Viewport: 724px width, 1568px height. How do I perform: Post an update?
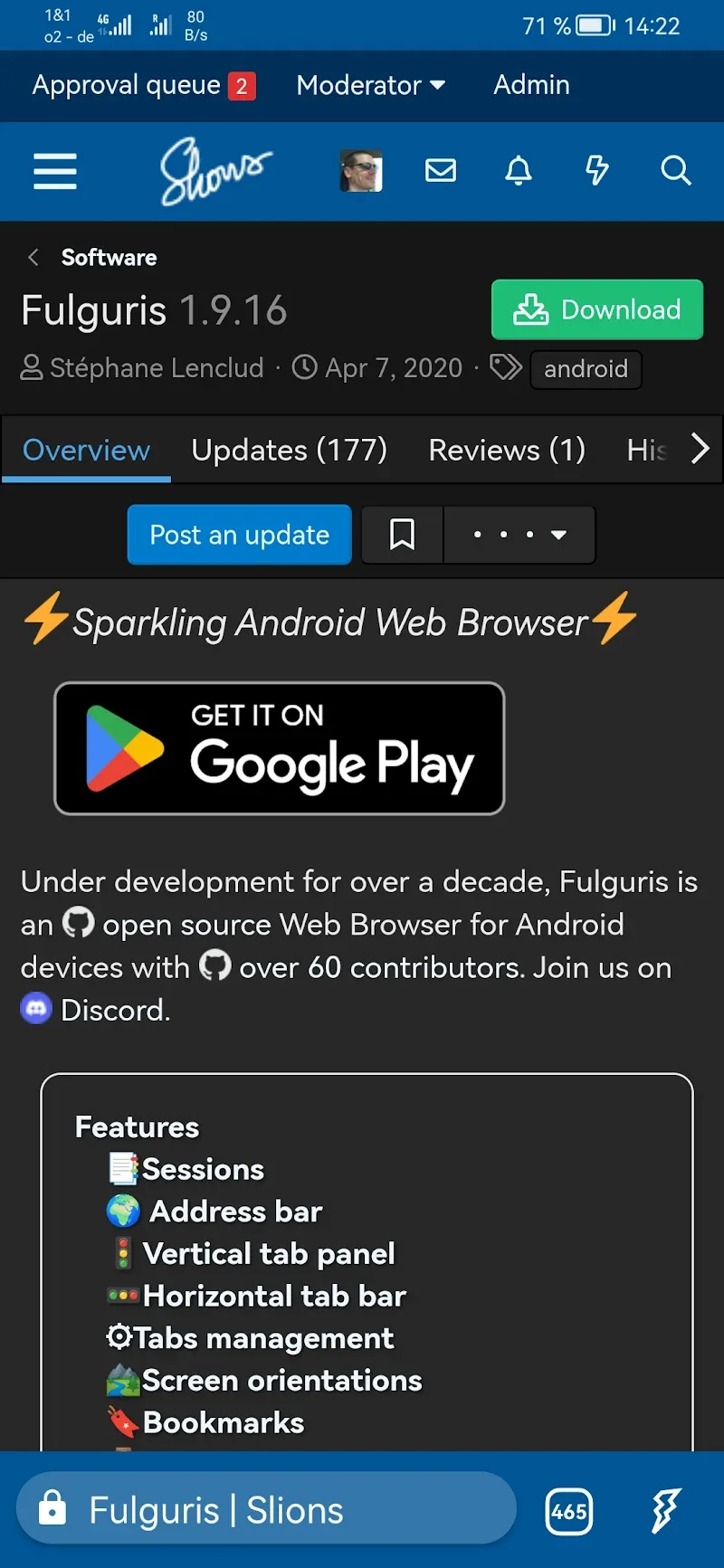coord(239,535)
